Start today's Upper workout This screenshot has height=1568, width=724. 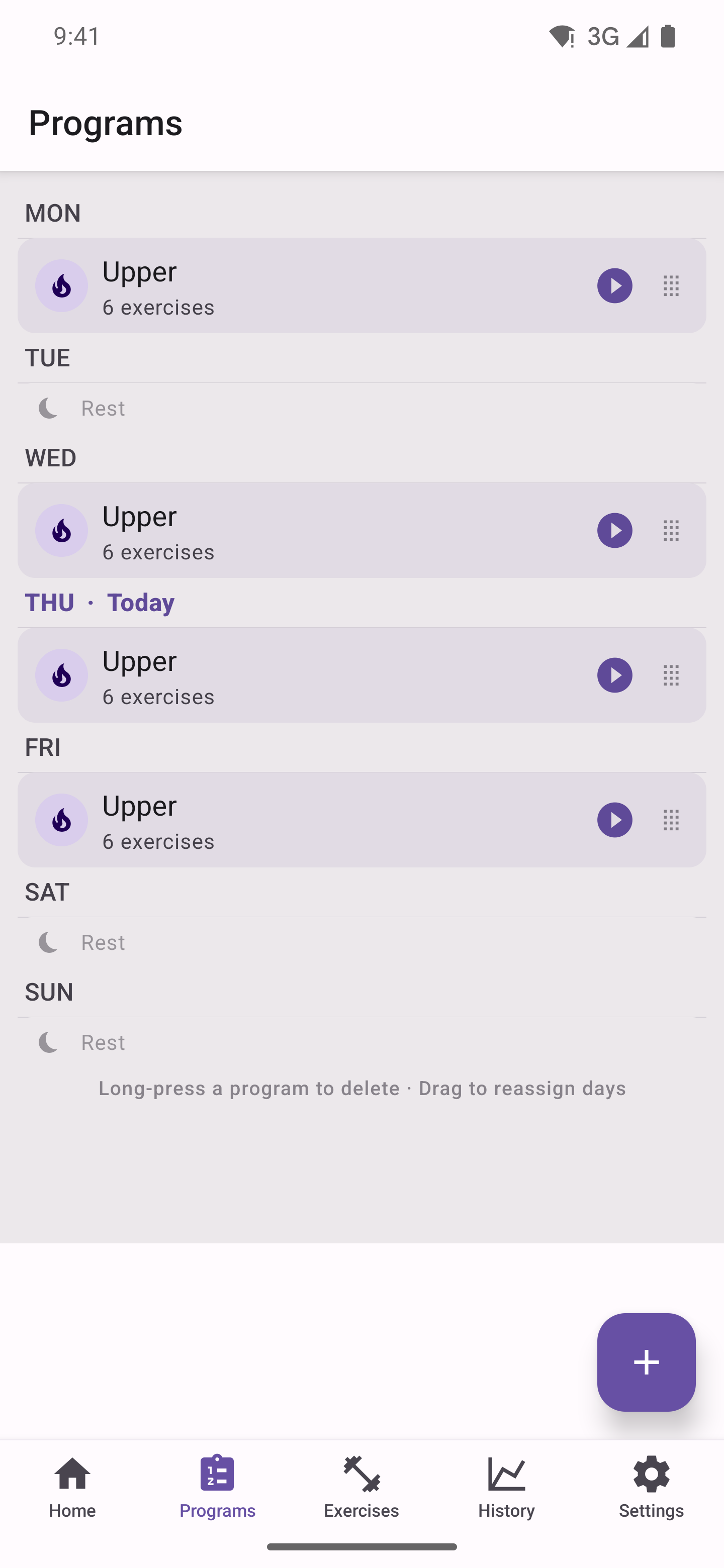(614, 674)
